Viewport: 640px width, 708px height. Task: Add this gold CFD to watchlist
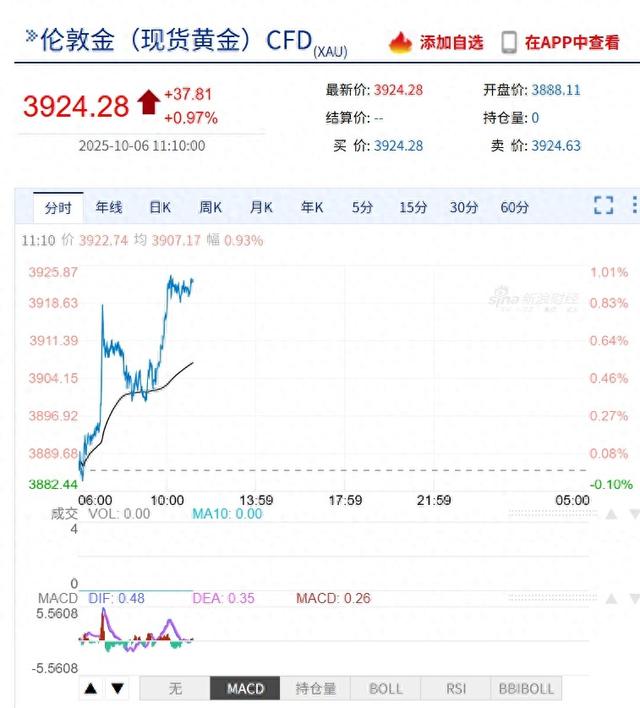[437, 42]
